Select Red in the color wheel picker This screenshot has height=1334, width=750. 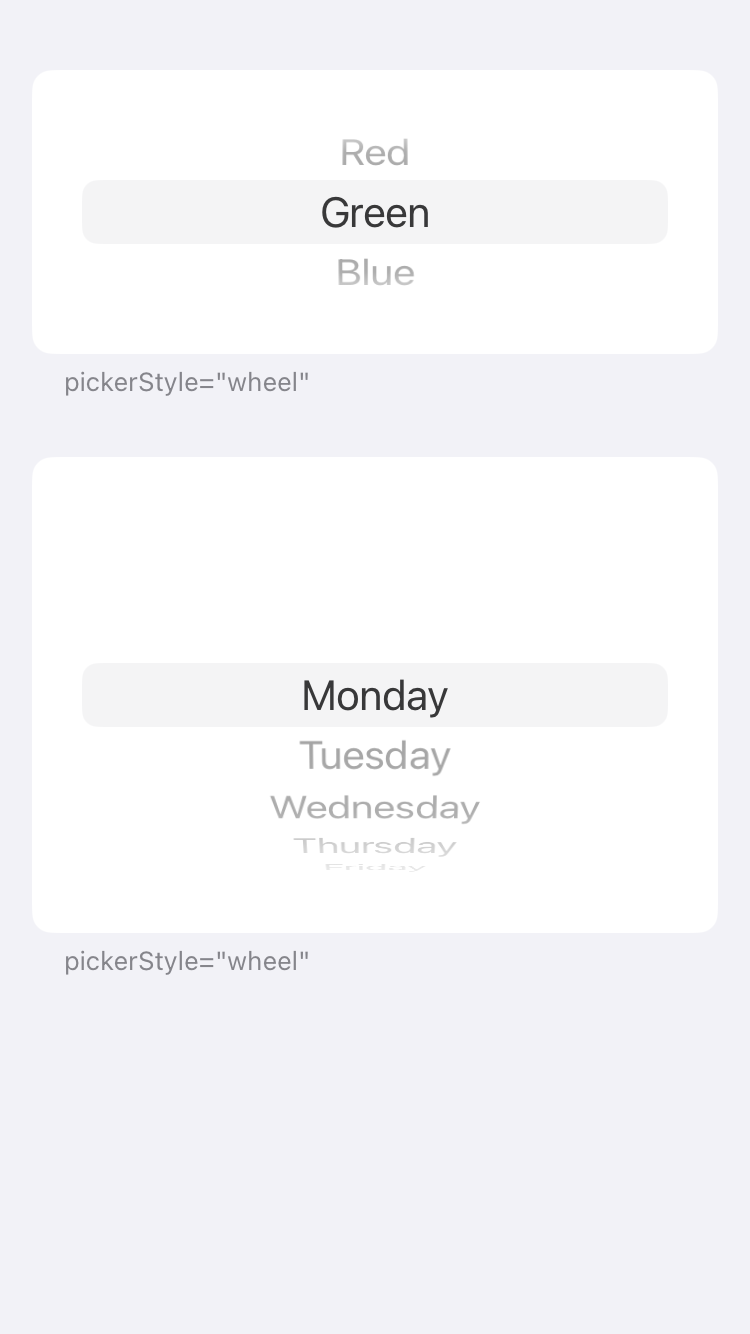(375, 153)
